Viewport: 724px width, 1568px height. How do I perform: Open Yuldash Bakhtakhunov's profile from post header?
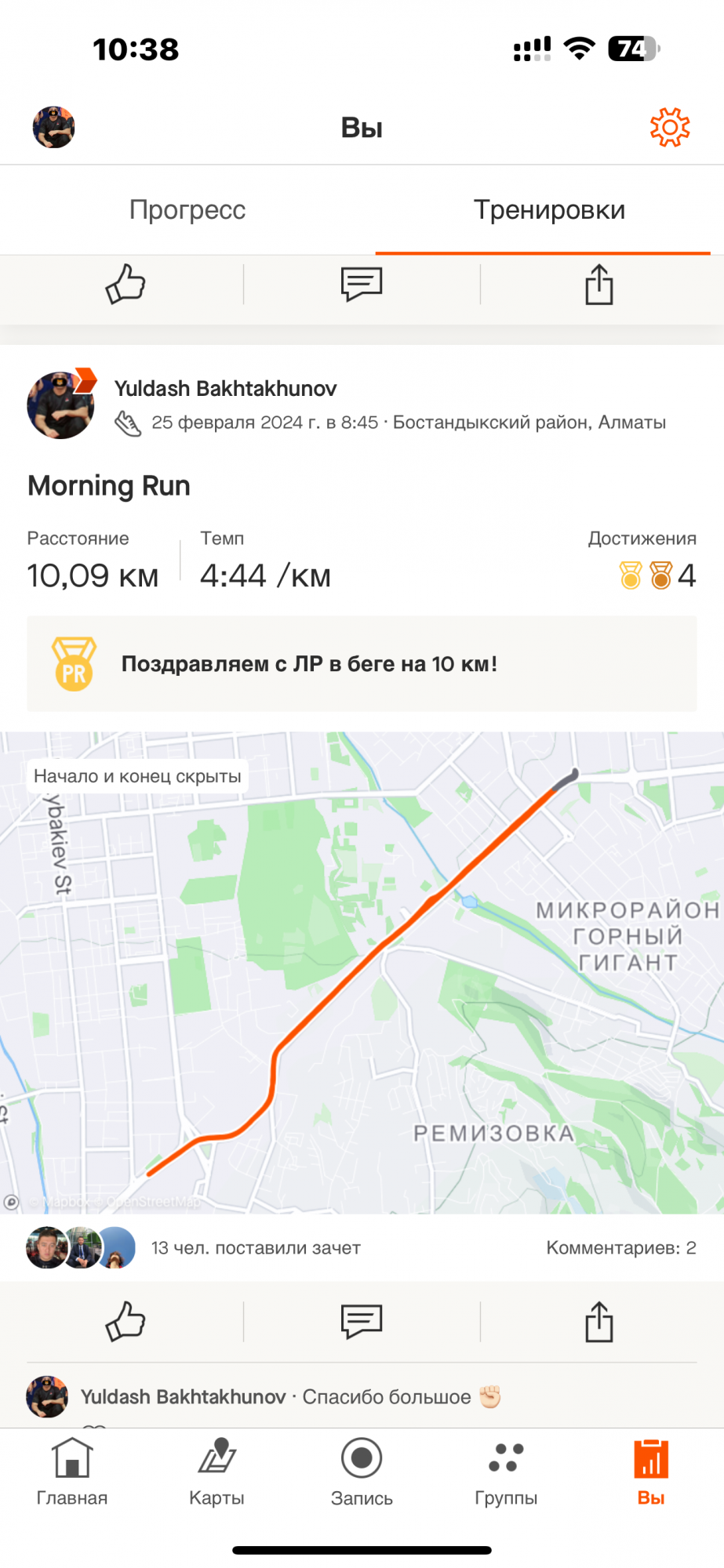225,389
